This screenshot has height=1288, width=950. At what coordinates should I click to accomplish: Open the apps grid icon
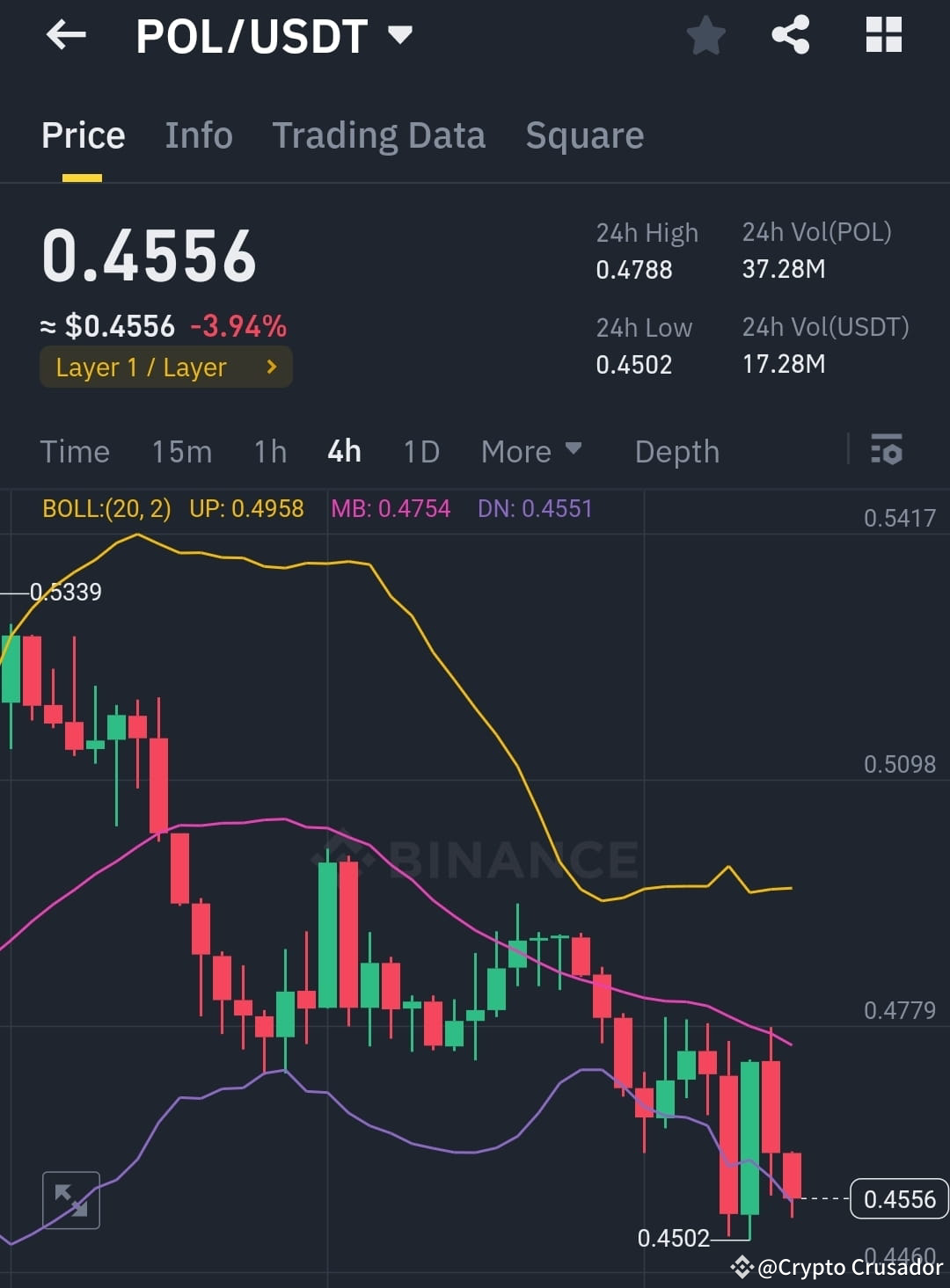[x=883, y=35]
